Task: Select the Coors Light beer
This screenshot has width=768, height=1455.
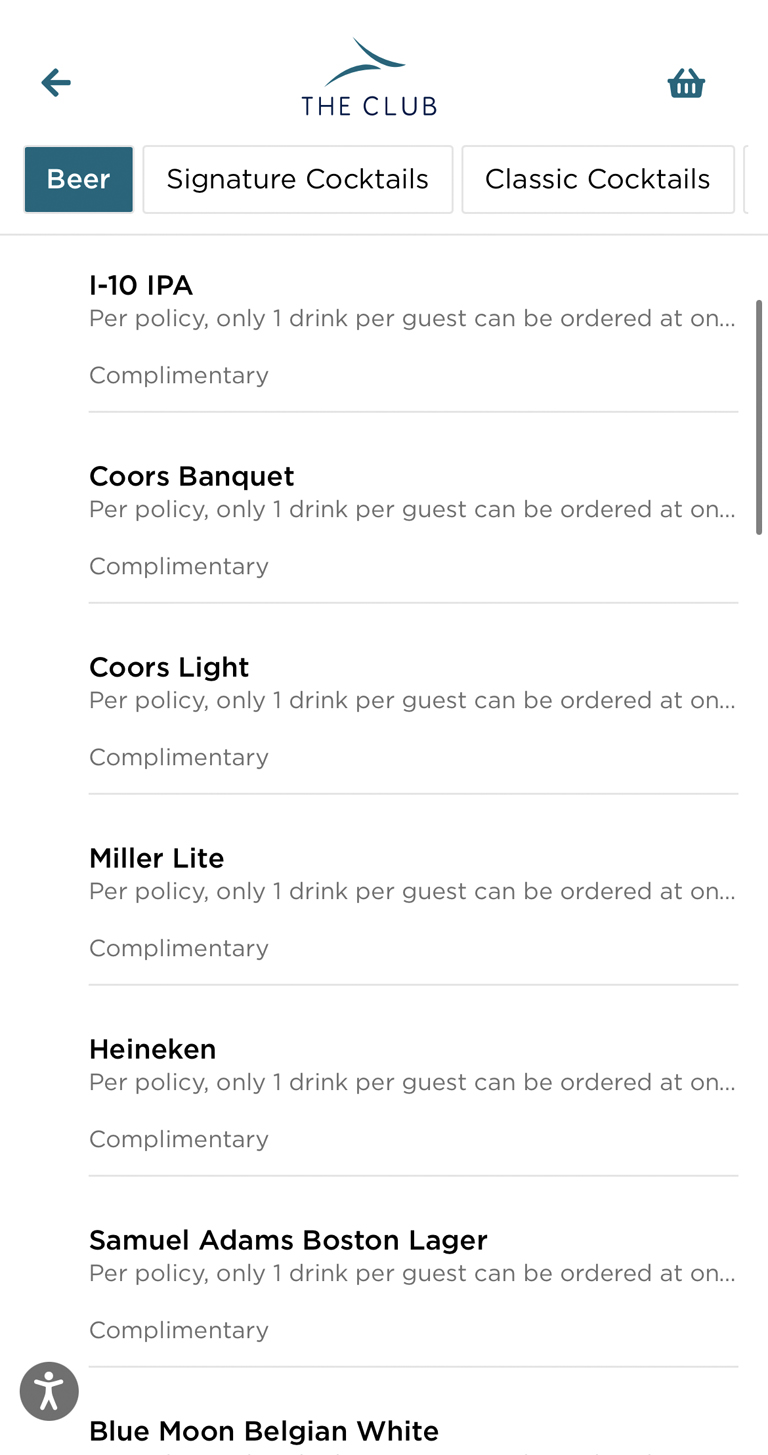Action: tap(169, 668)
